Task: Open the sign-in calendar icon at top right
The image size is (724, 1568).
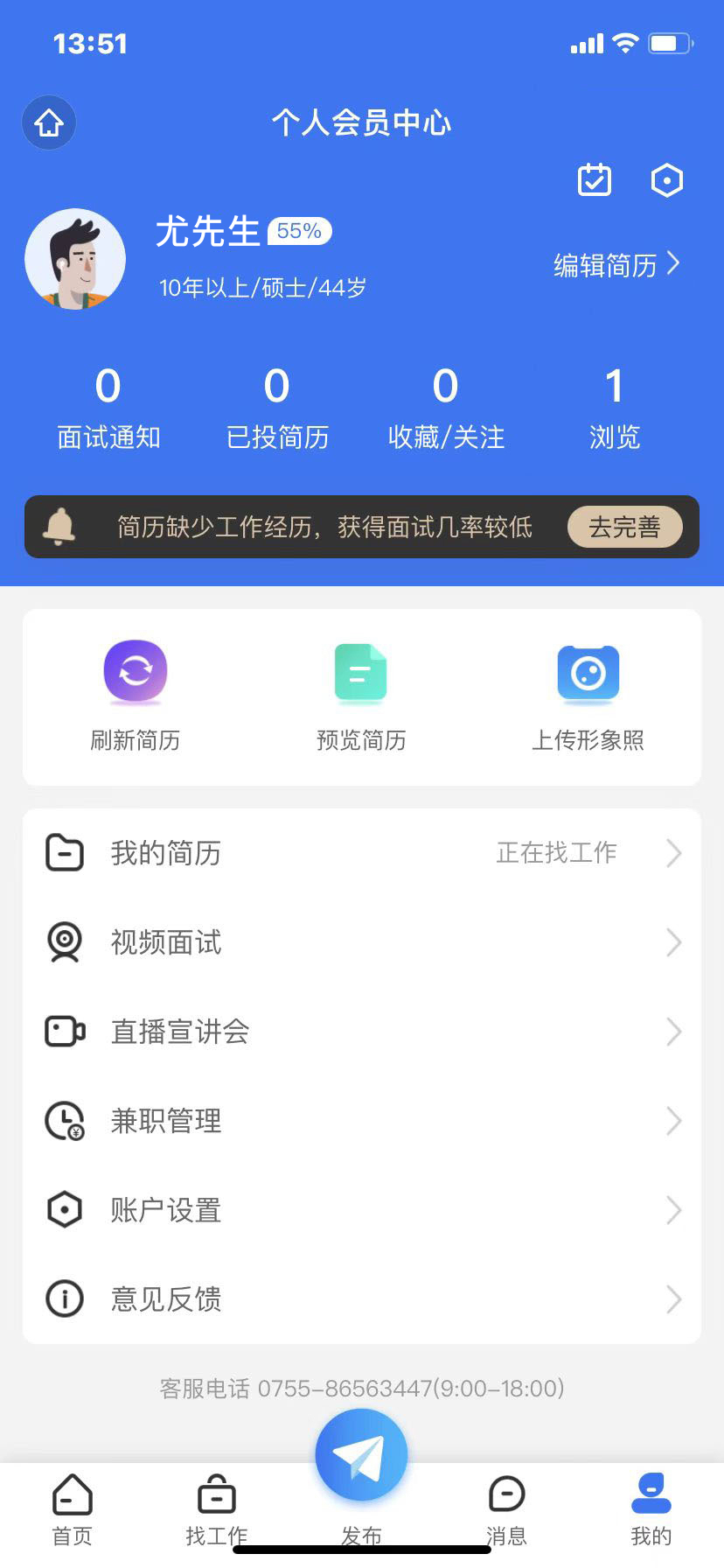Action: (594, 179)
